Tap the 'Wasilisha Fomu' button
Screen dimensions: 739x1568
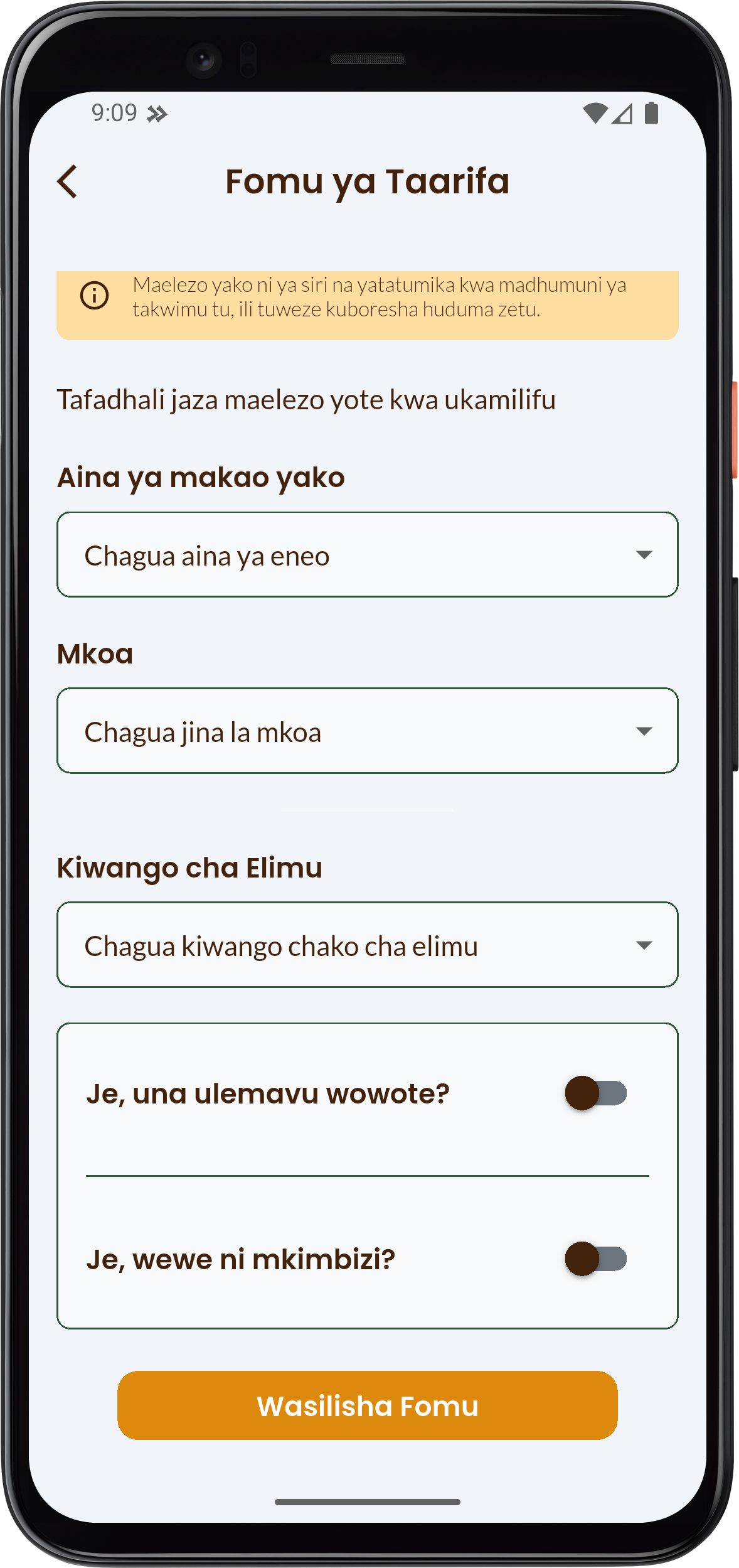coord(367,1406)
